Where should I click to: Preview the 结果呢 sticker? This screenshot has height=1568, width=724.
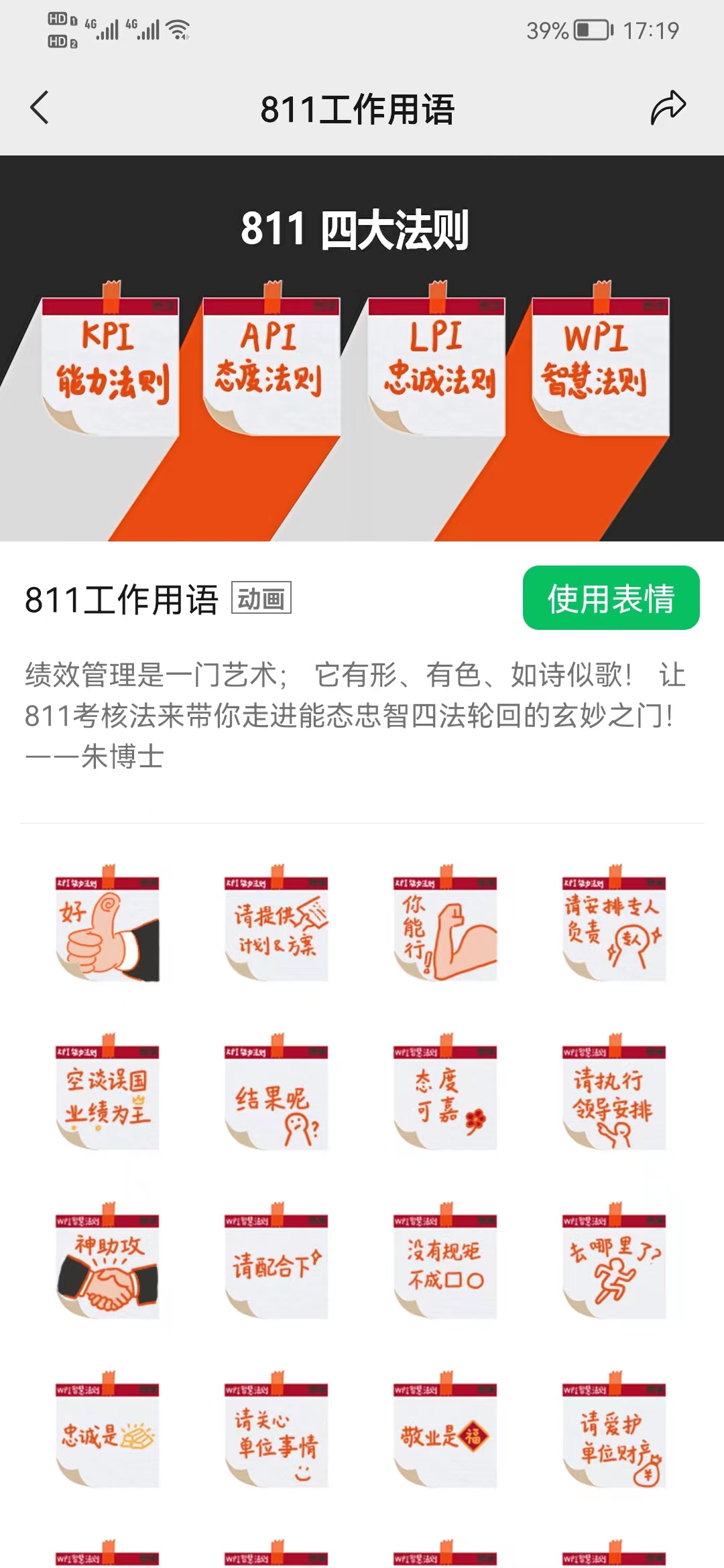[x=276, y=1094]
